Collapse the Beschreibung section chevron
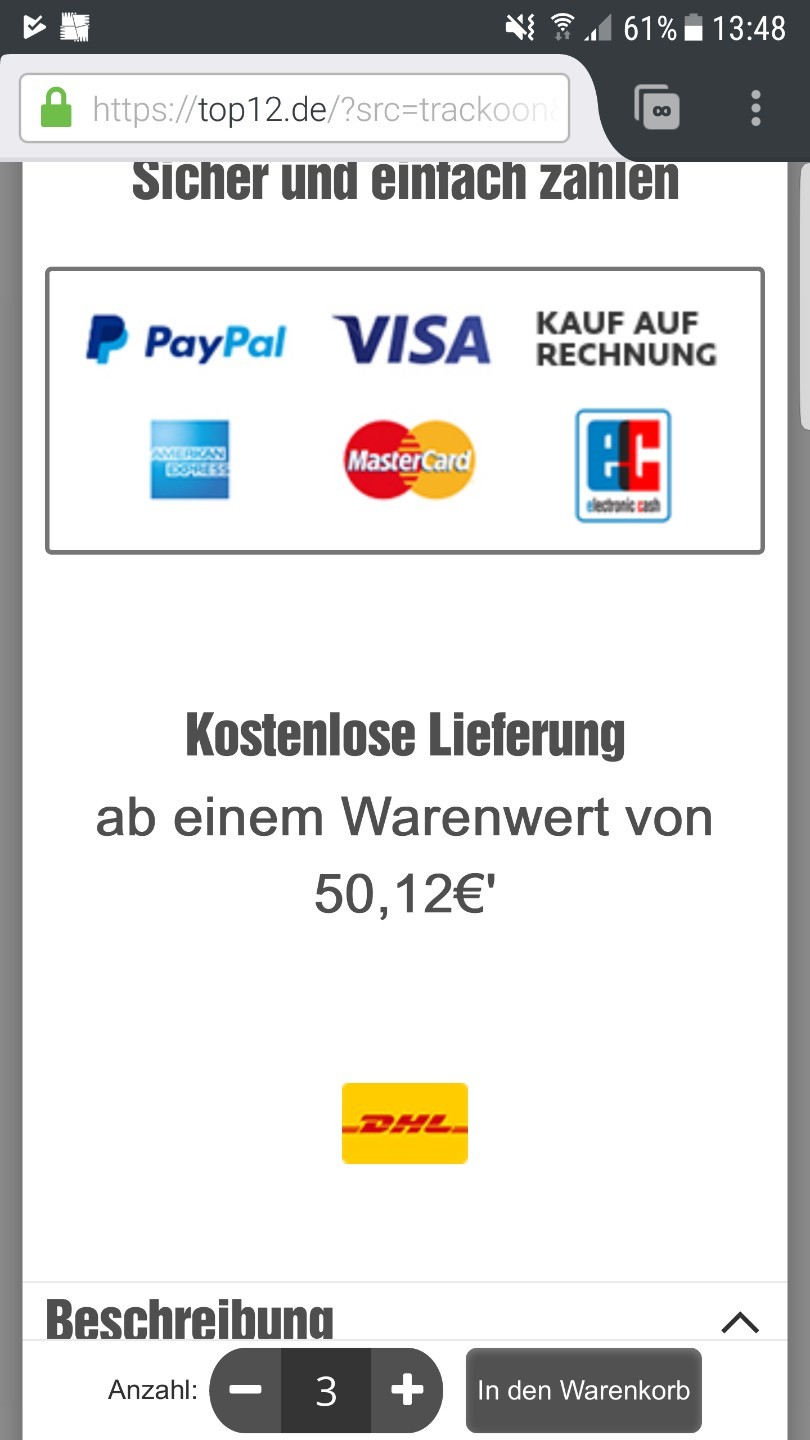Image resolution: width=810 pixels, height=1440 pixels. 740,1323
